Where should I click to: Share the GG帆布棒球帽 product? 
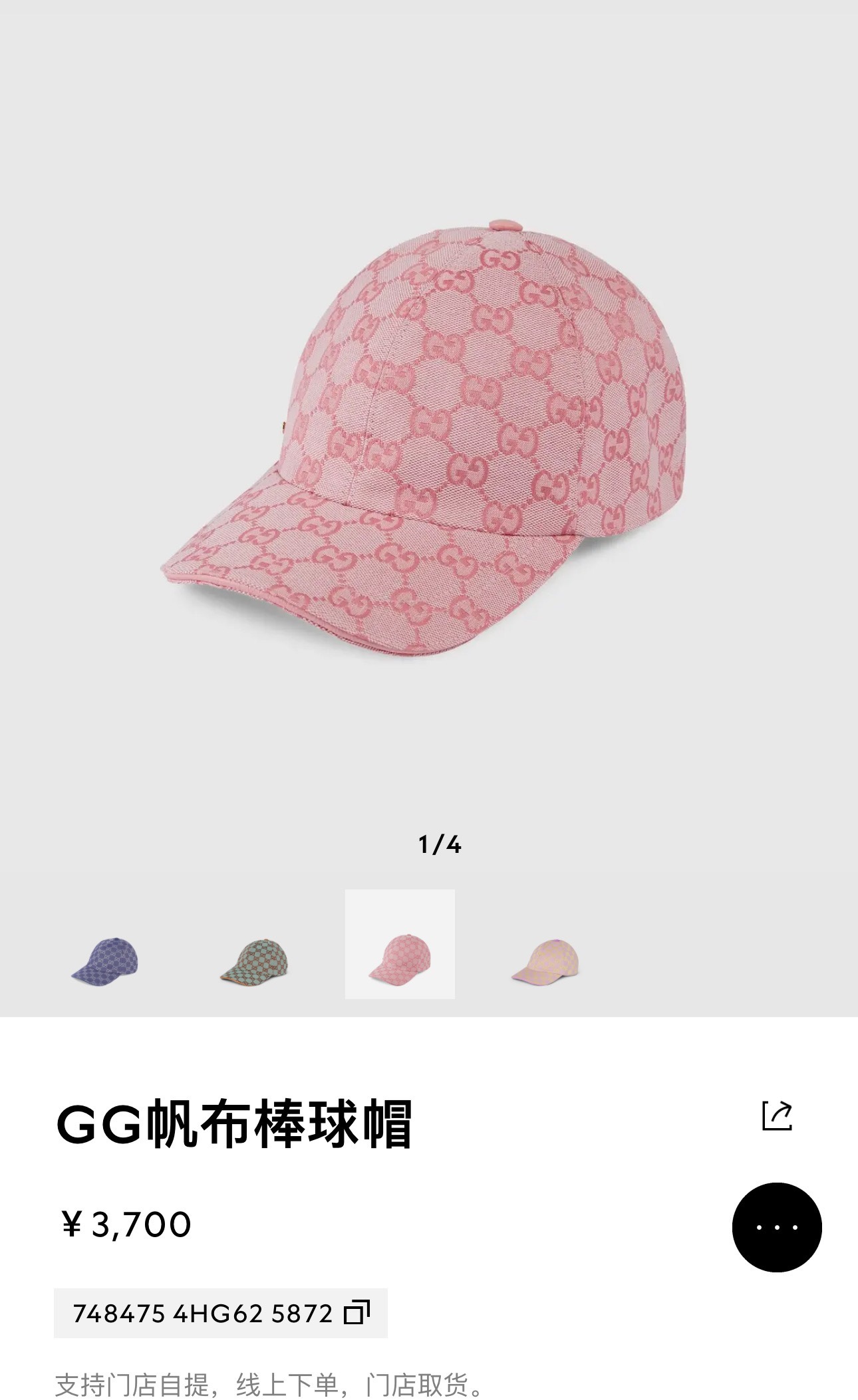(x=777, y=1115)
